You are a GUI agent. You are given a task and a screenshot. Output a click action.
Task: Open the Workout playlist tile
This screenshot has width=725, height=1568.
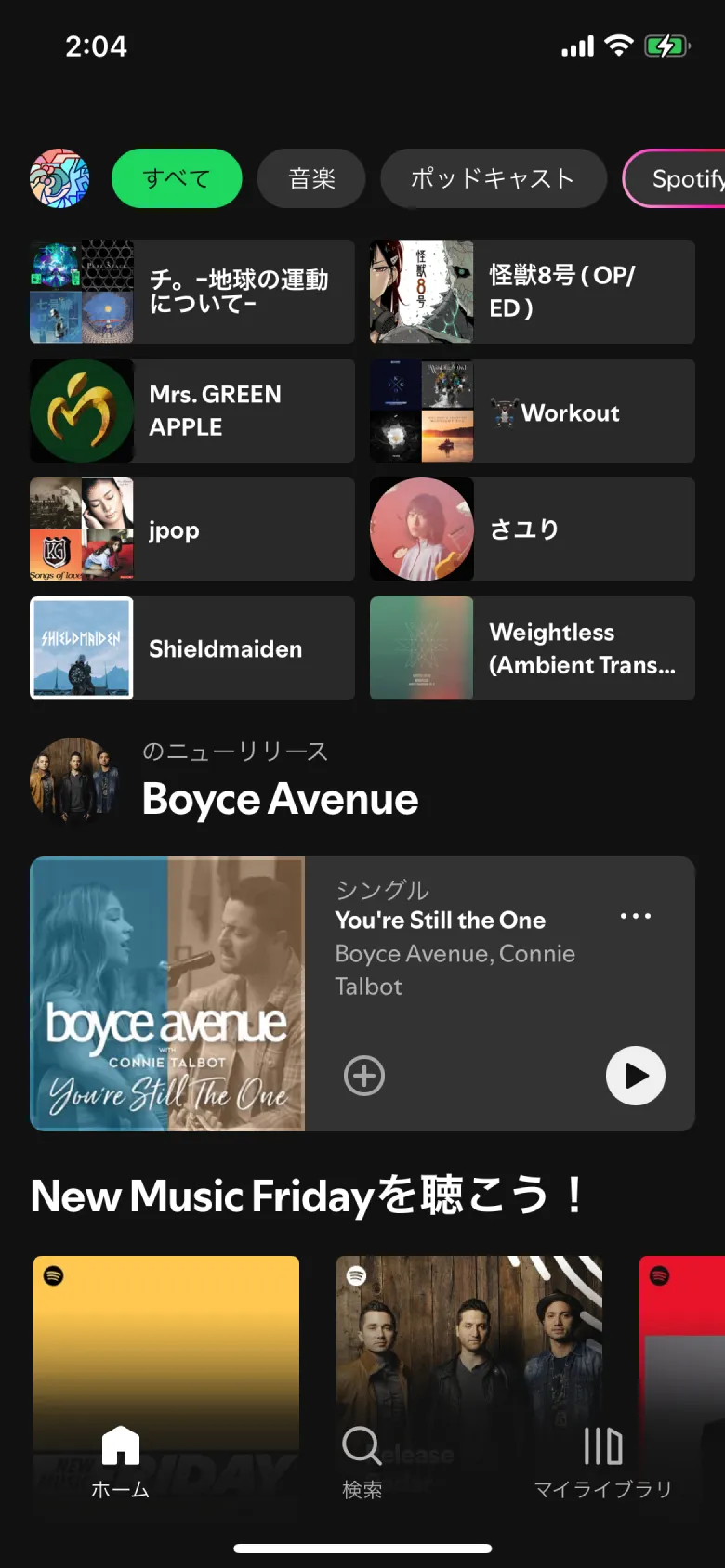[531, 410]
